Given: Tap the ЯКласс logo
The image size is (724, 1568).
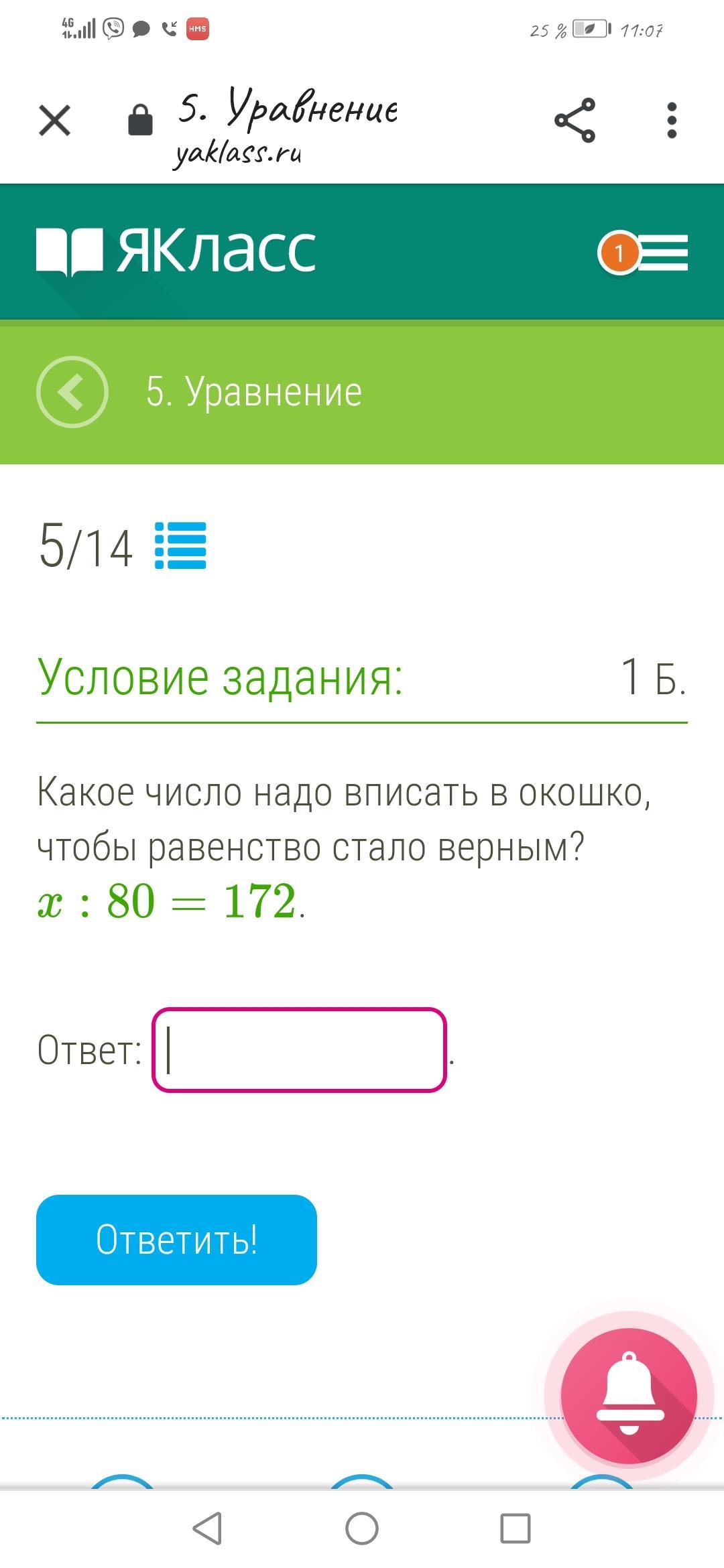Looking at the screenshot, I should 176,251.
